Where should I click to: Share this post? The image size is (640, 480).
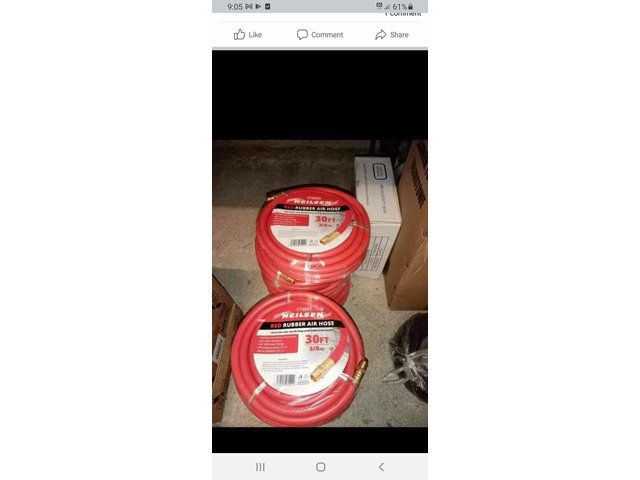pos(391,35)
